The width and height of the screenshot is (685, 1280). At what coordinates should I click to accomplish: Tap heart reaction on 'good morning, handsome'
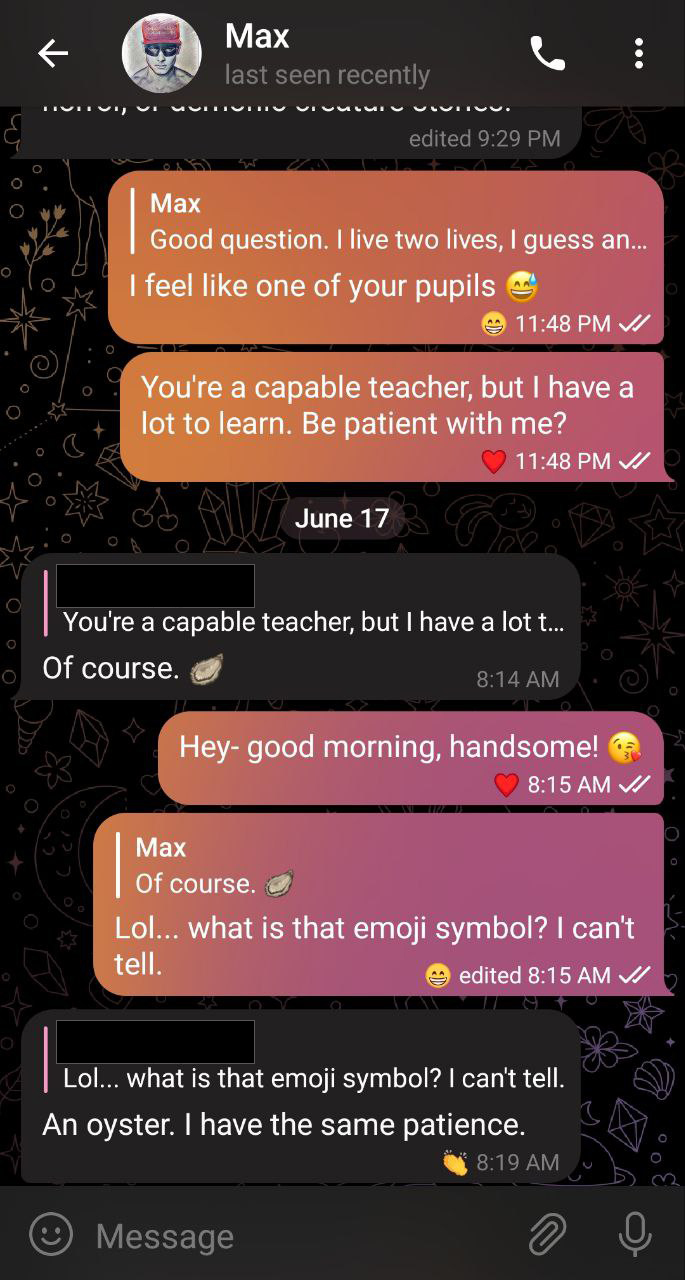(x=507, y=785)
